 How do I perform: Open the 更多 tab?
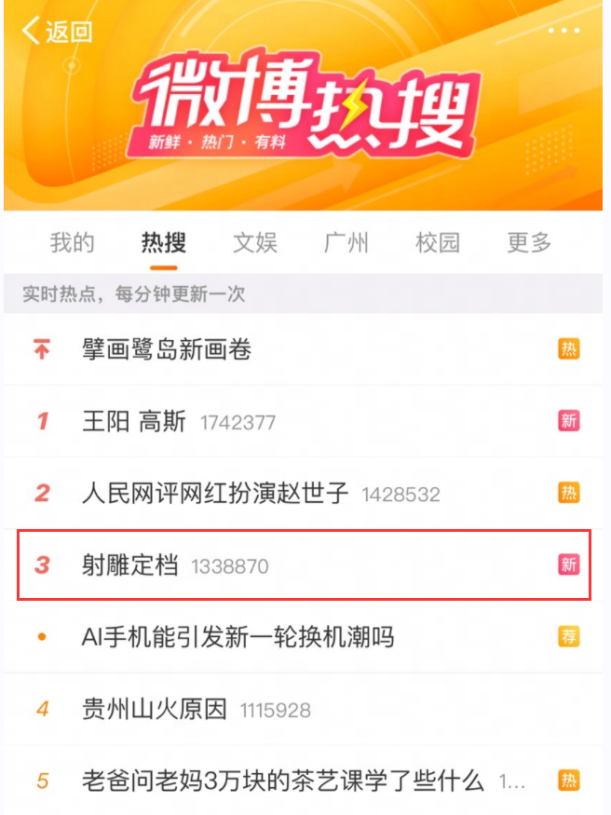(529, 242)
